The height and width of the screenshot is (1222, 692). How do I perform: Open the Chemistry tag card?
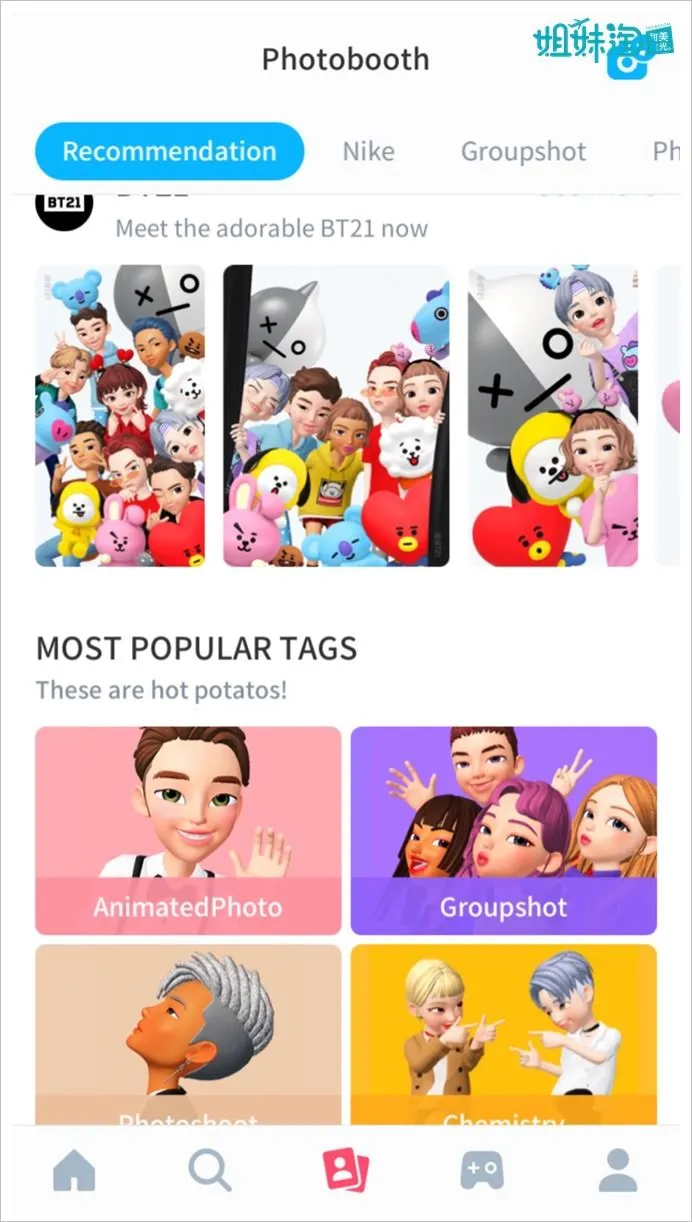(503, 1035)
